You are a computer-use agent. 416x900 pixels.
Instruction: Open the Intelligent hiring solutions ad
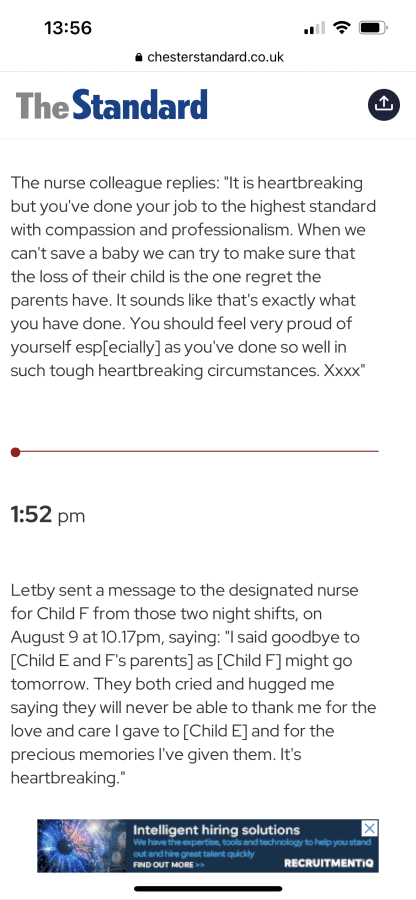pos(208,846)
